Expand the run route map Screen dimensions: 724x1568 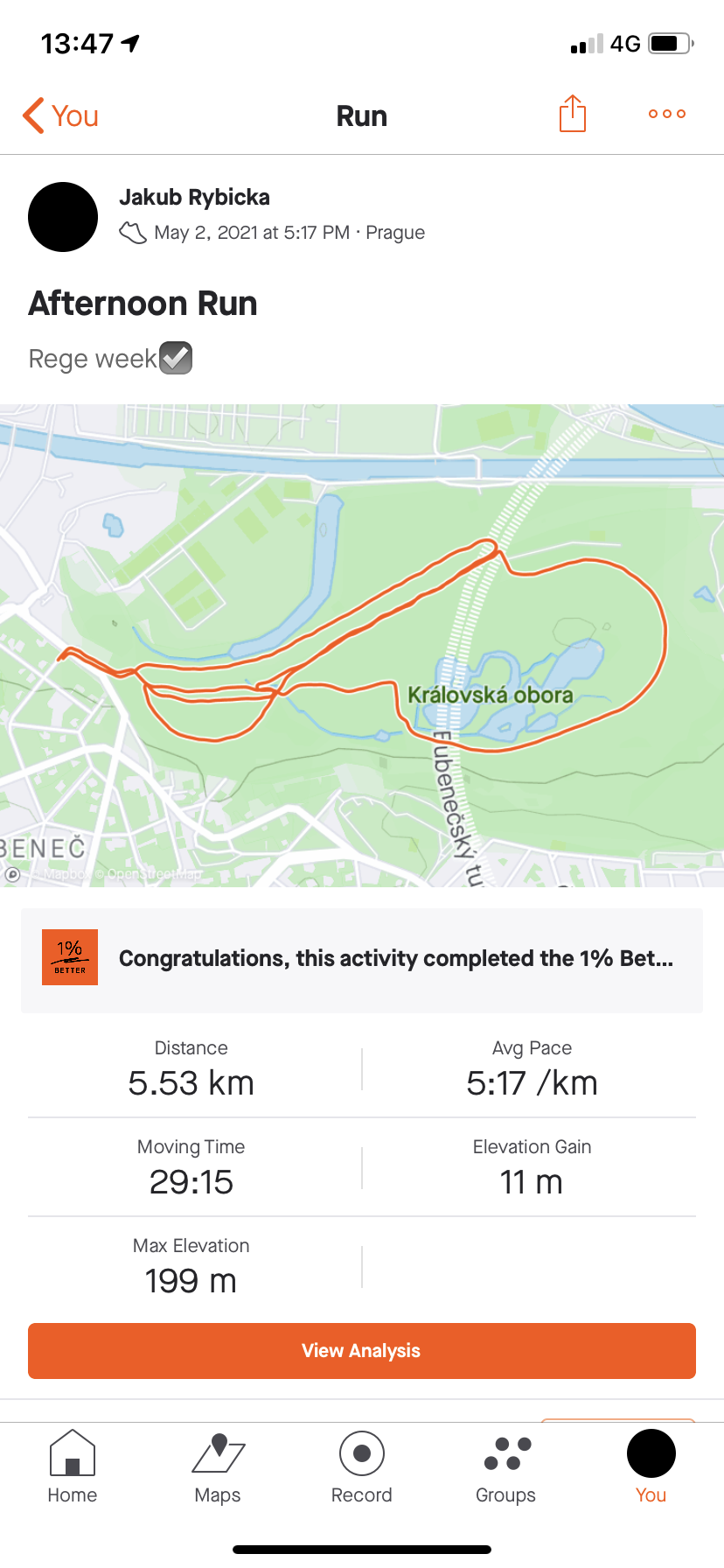[362, 646]
